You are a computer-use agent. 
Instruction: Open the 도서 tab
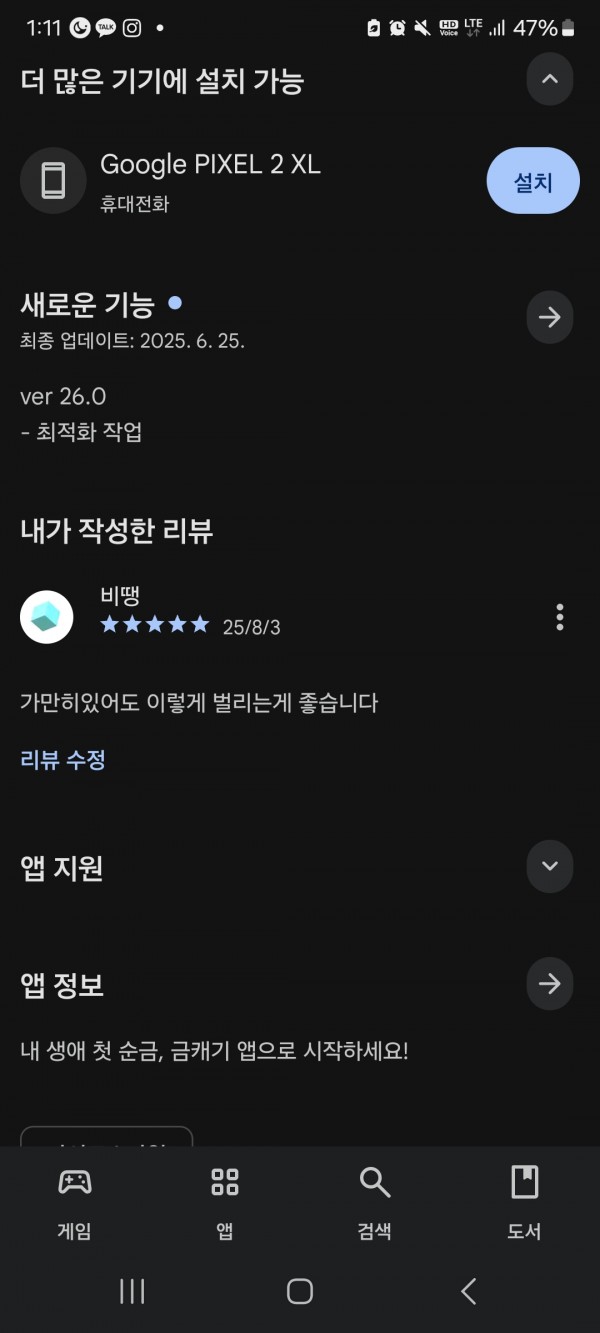[x=525, y=1204]
